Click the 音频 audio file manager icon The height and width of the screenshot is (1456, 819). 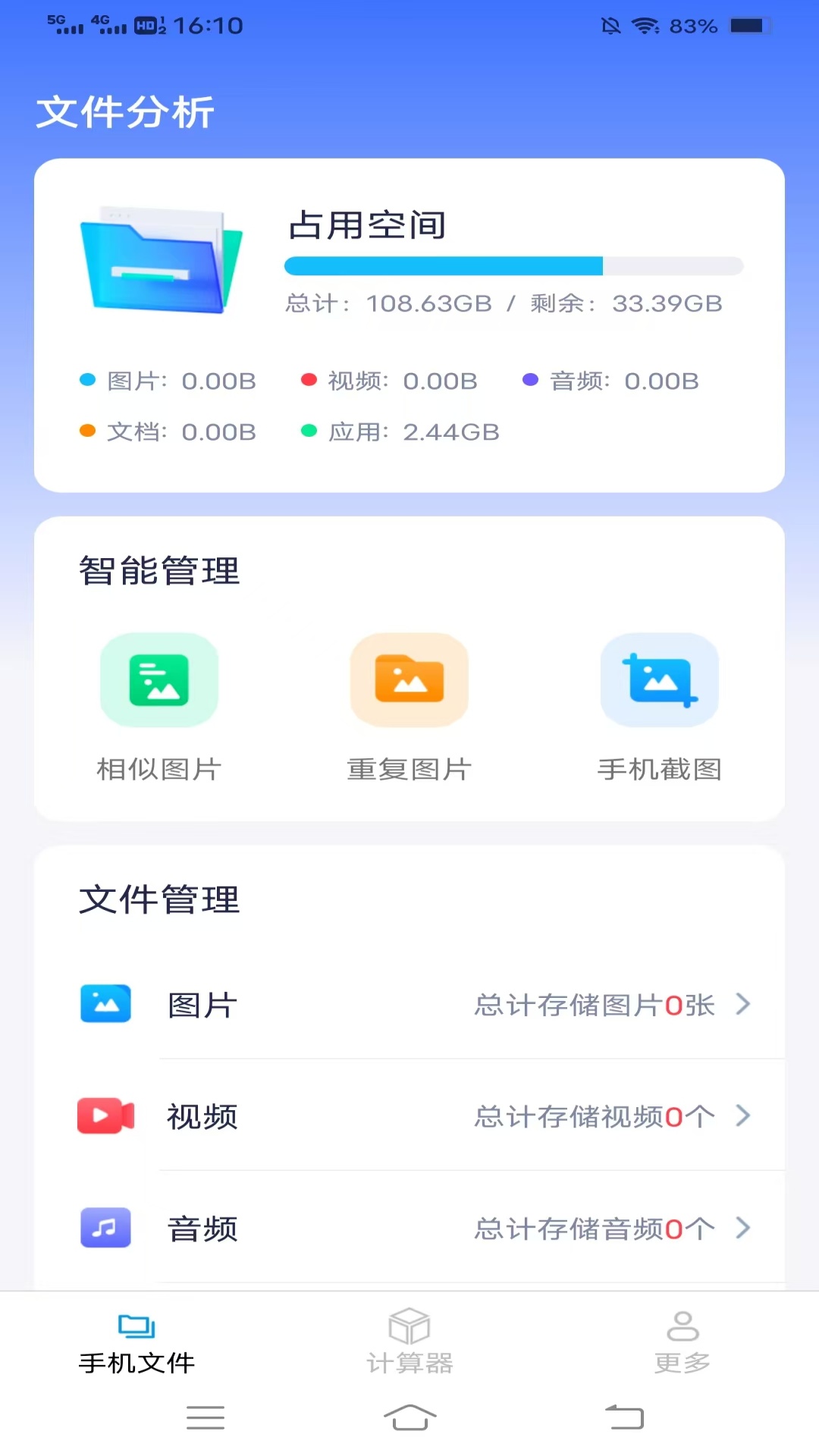point(105,1228)
